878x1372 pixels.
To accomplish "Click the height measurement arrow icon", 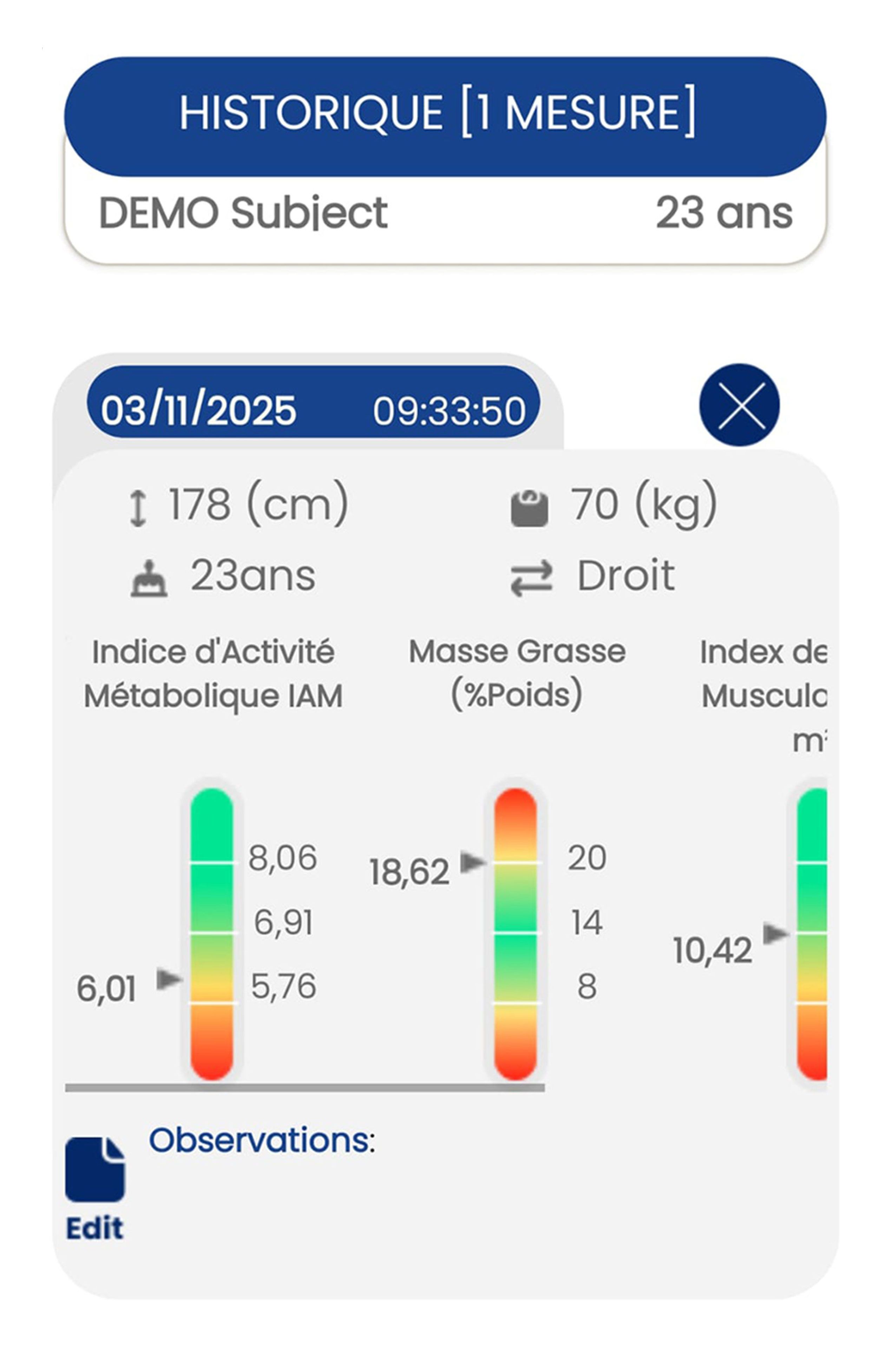I will coord(138,508).
